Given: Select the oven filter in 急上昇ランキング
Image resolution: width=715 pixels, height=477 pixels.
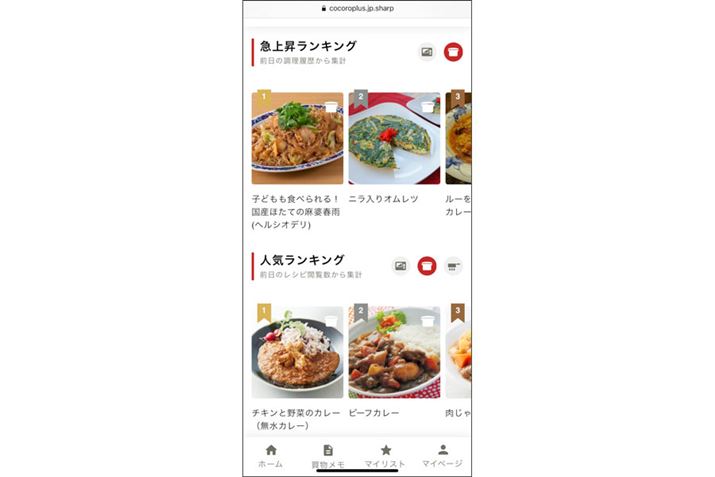Looking at the screenshot, I should pyautogui.click(x=427, y=52).
